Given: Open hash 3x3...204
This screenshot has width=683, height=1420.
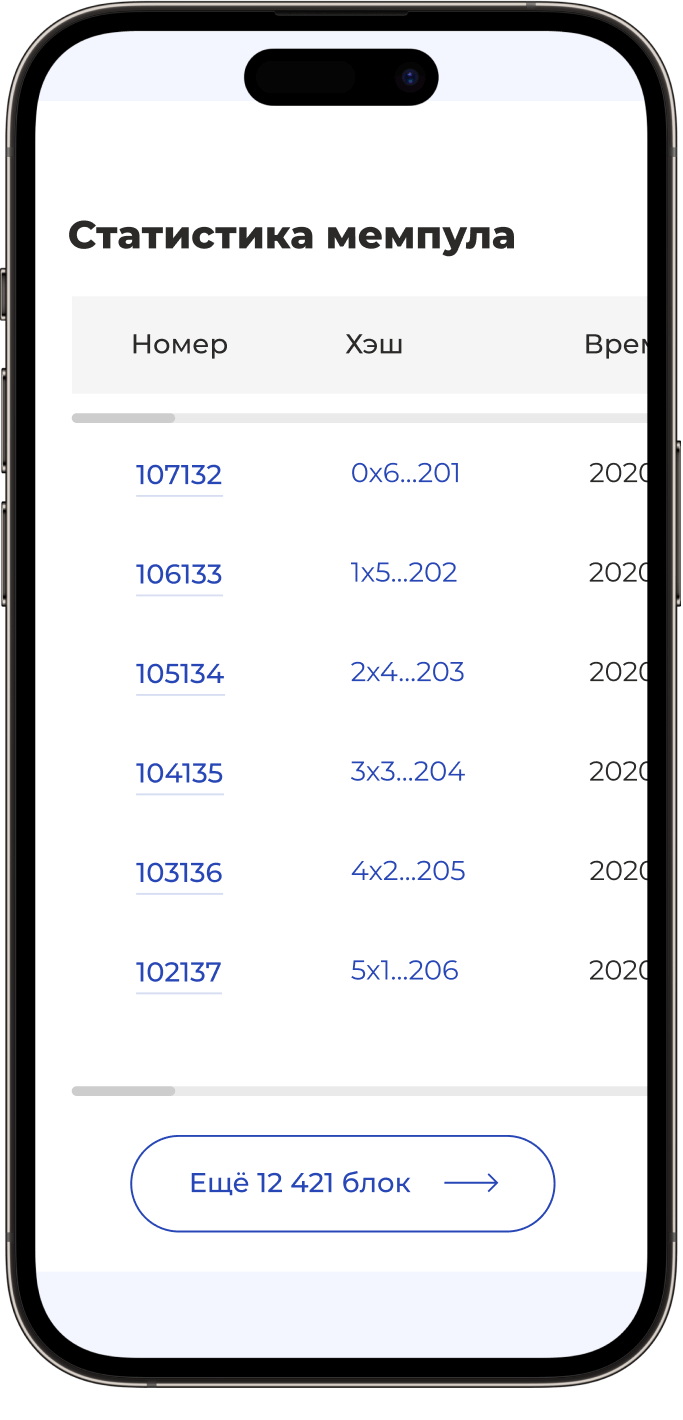Looking at the screenshot, I should (x=407, y=771).
